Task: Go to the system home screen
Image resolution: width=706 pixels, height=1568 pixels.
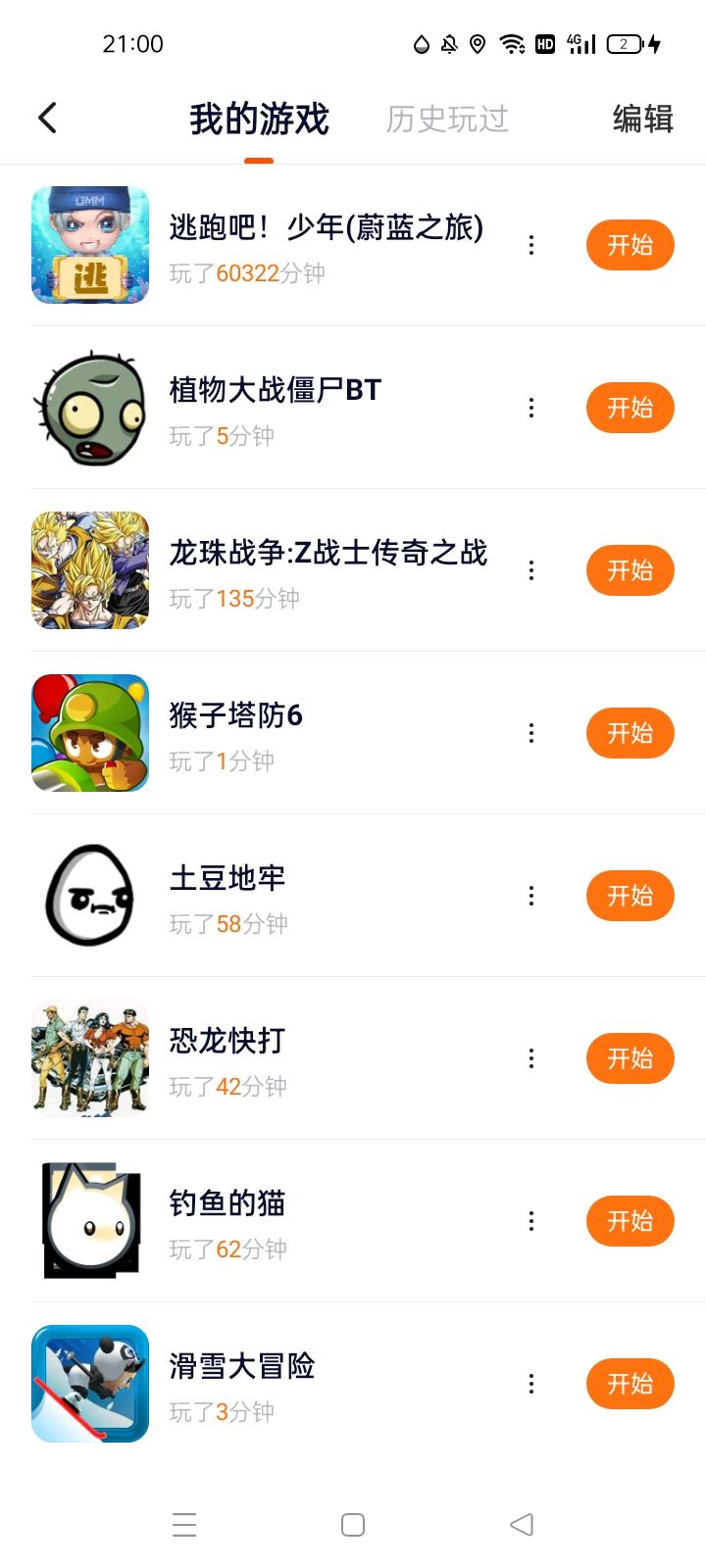Action: [x=353, y=1525]
